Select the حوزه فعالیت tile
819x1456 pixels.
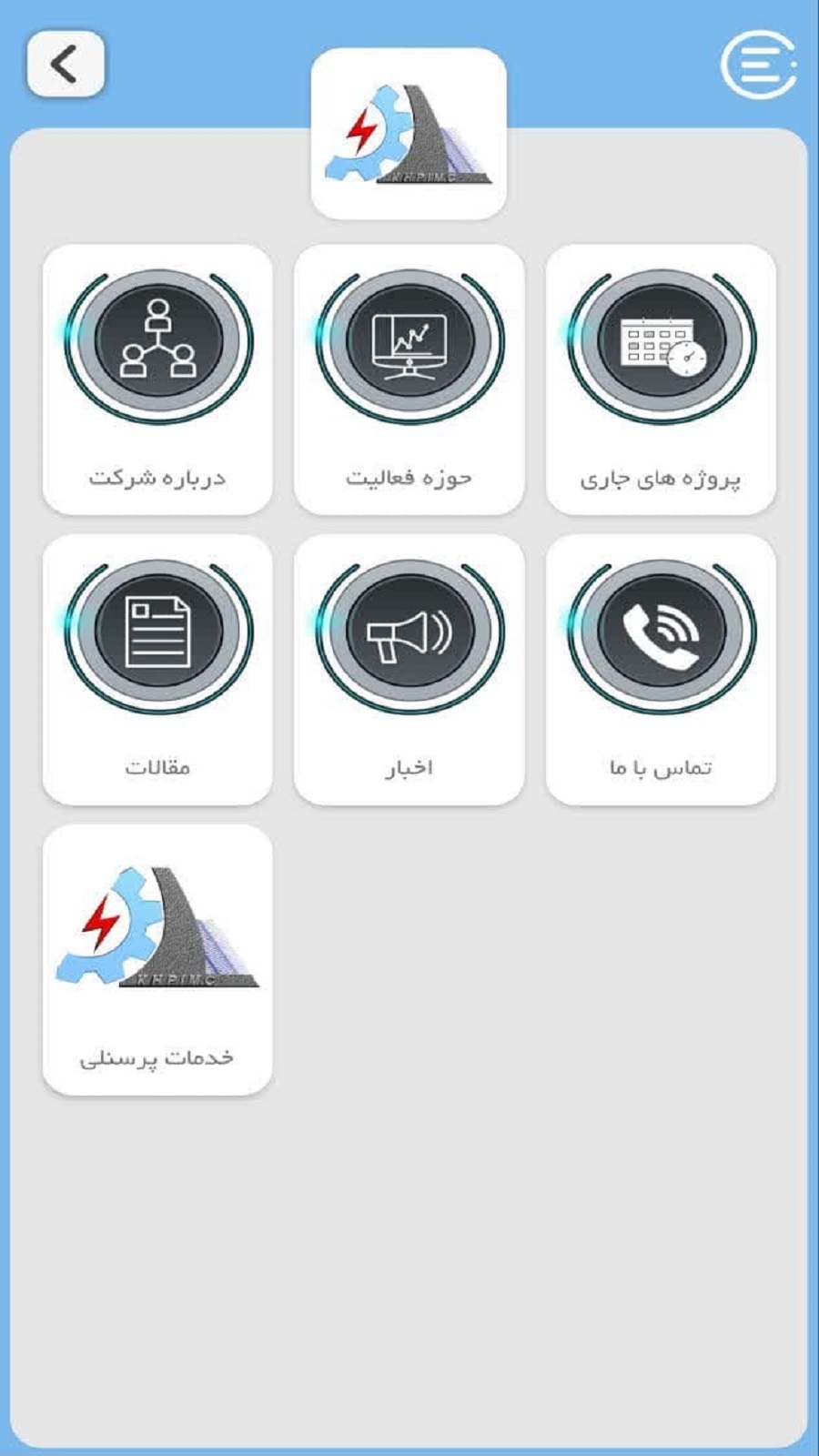pos(409,379)
